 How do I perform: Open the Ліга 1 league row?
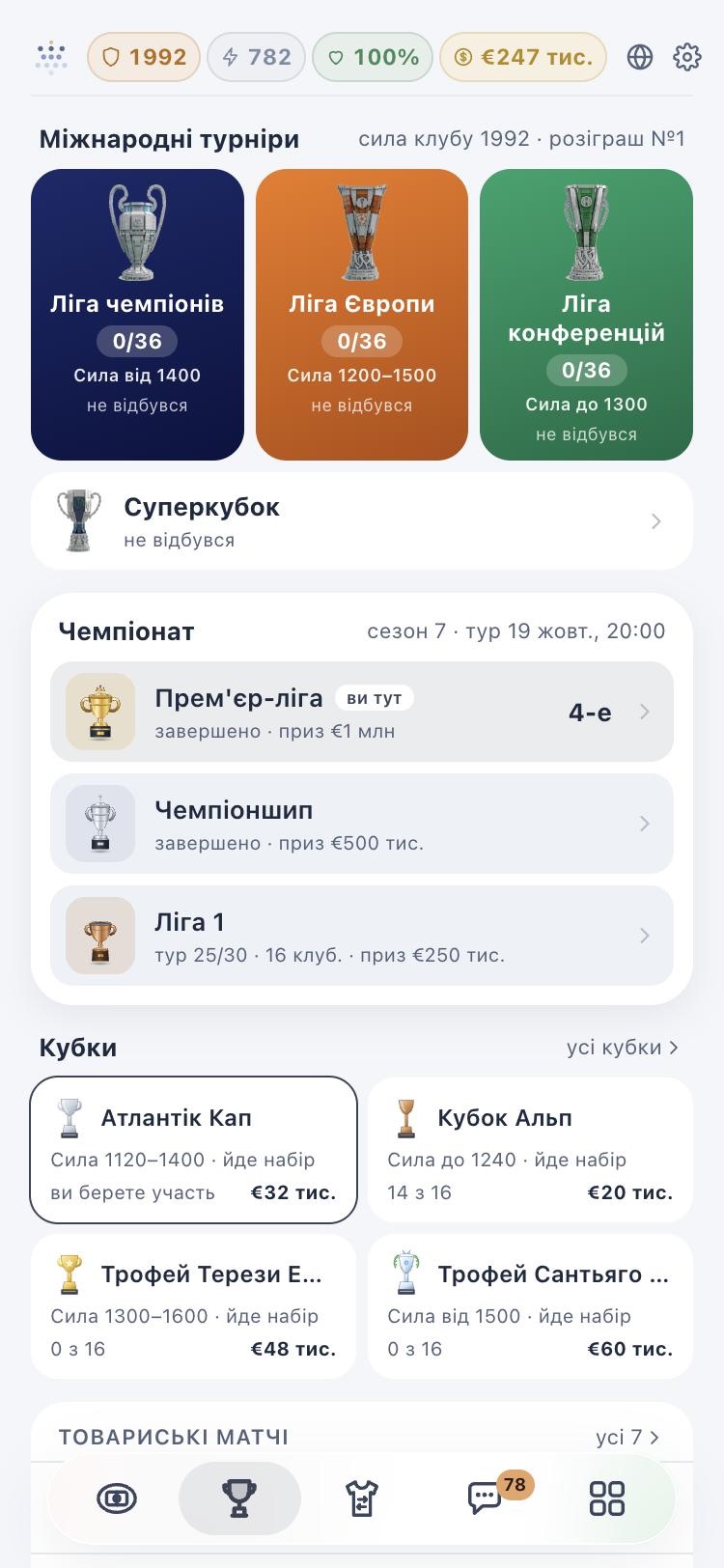click(362, 936)
